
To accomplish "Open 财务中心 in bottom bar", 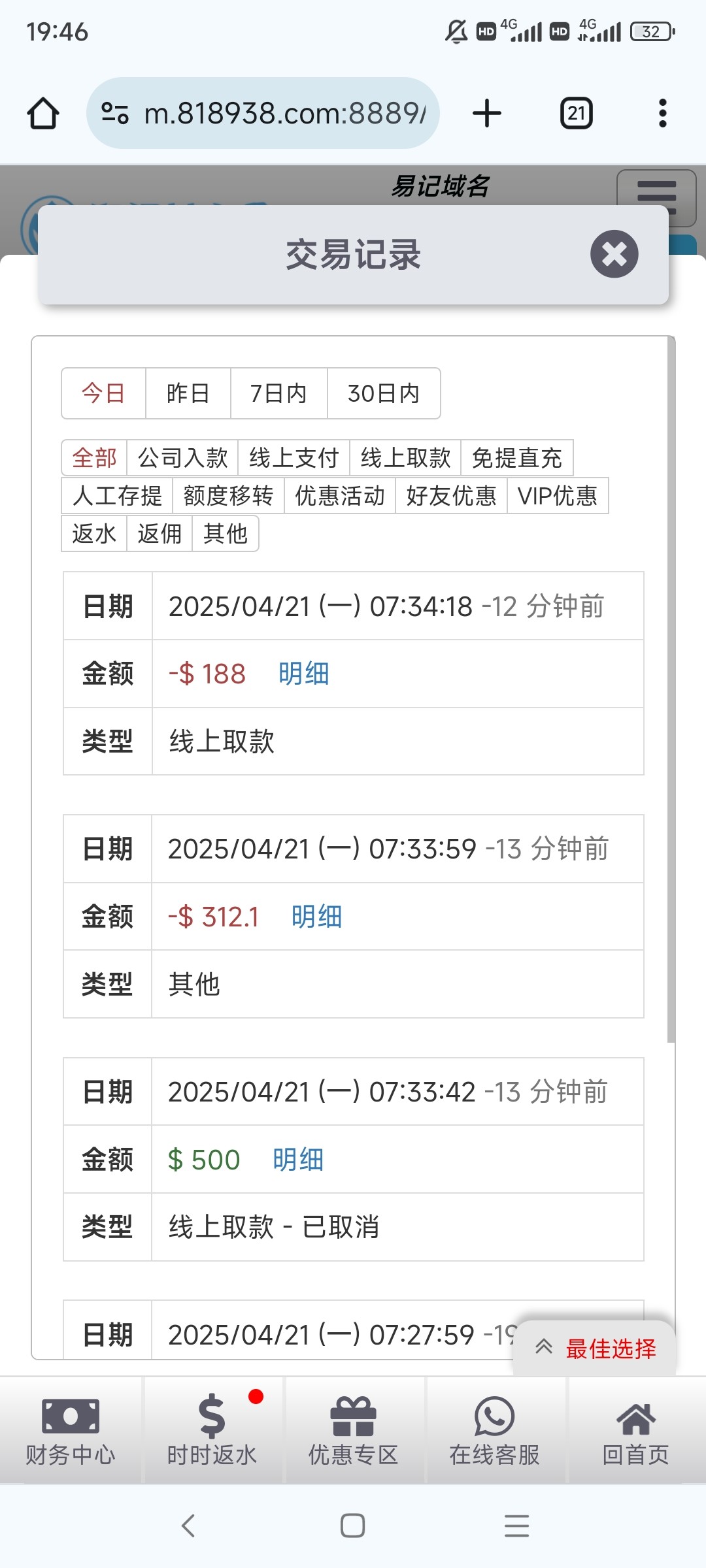I will pyautogui.click(x=71, y=1430).
